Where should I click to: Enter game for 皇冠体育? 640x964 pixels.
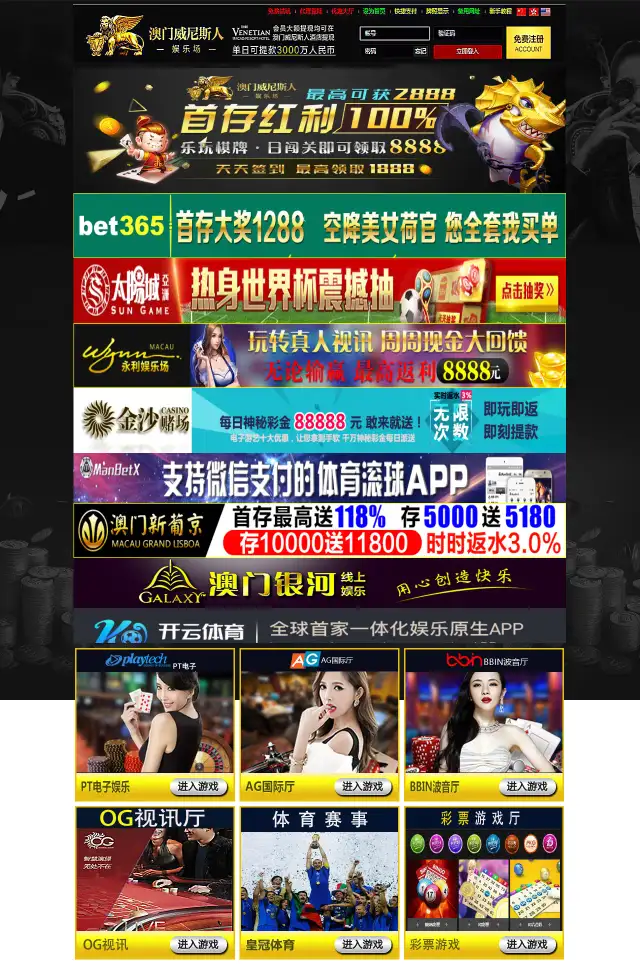(362, 944)
